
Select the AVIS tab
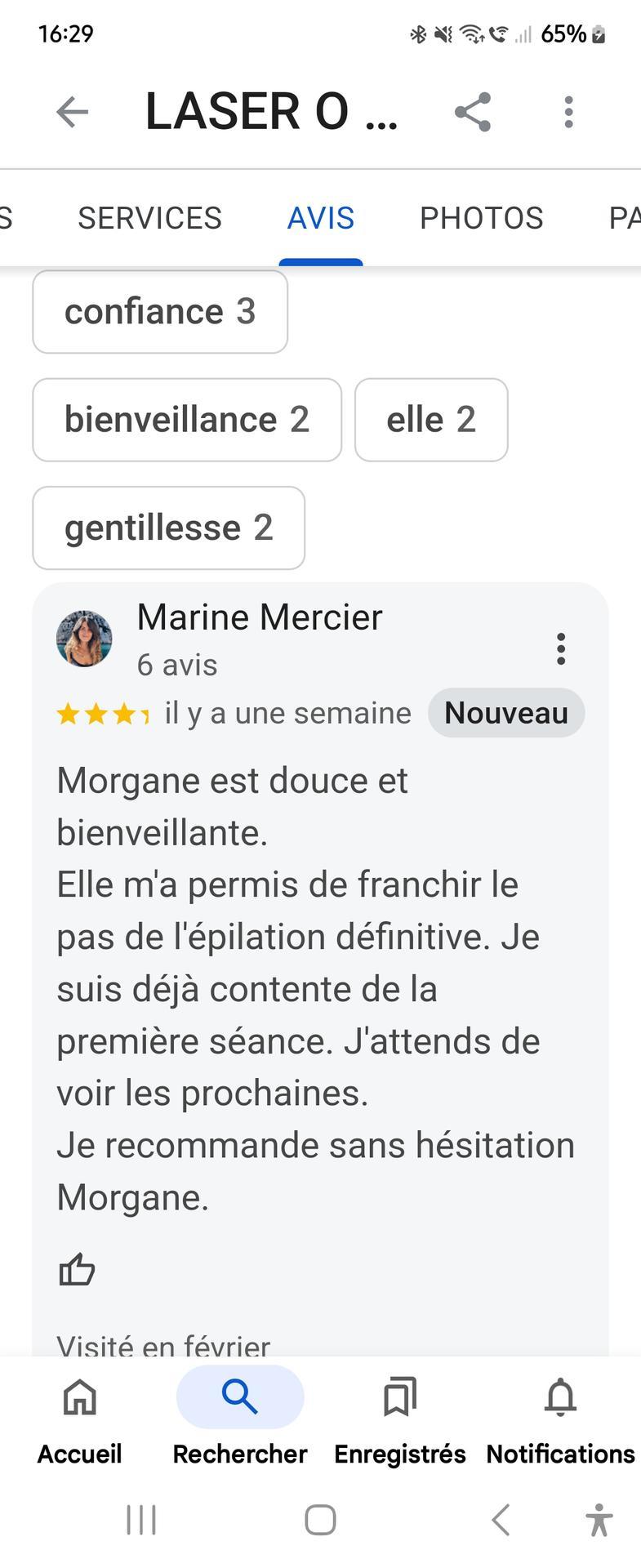(x=321, y=218)
